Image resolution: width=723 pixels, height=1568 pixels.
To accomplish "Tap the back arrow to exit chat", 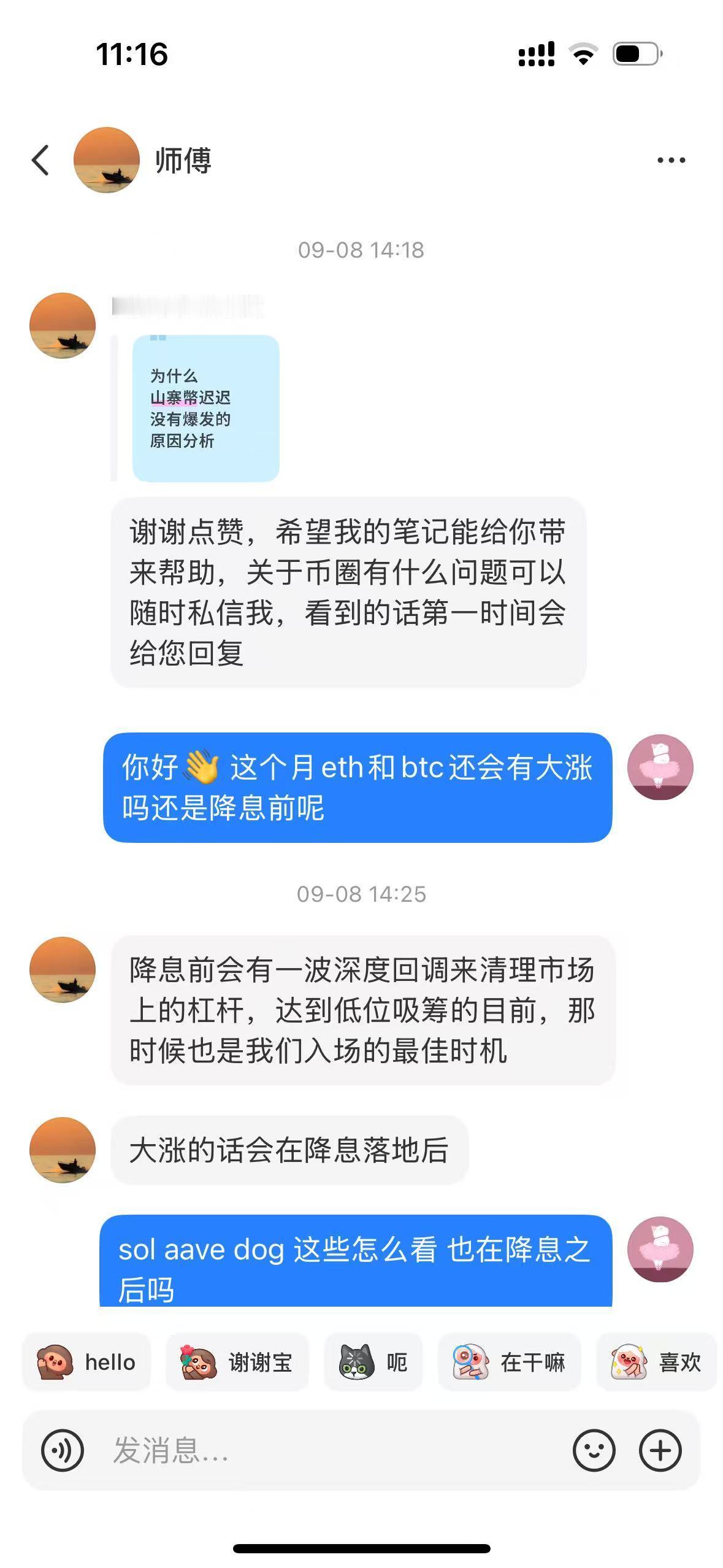I will coord(40,159).
